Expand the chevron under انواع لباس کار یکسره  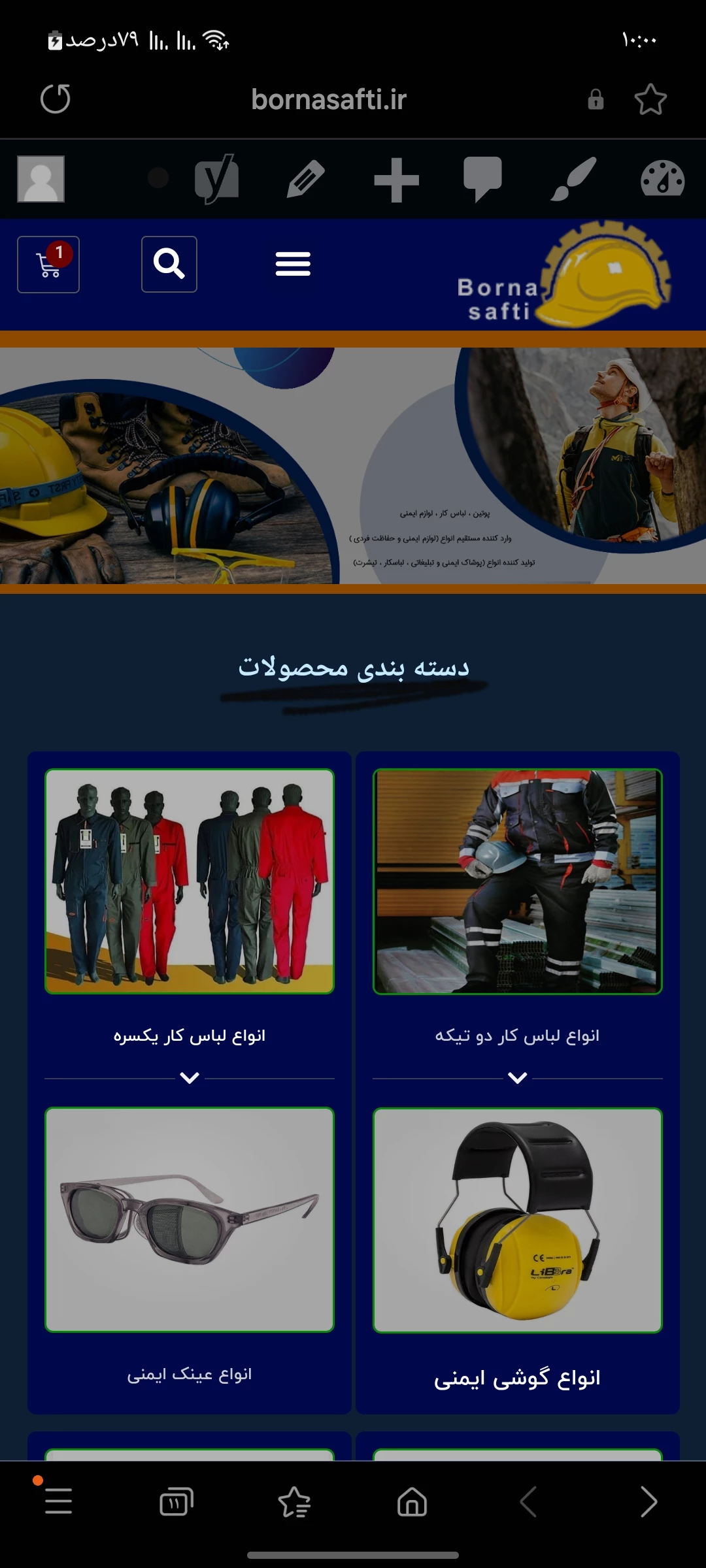click(190, 1077)
